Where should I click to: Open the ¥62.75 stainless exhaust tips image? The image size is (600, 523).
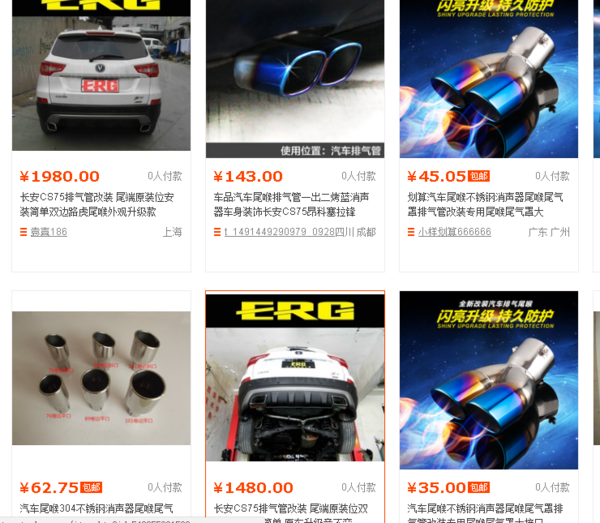(x=101, y=378)
